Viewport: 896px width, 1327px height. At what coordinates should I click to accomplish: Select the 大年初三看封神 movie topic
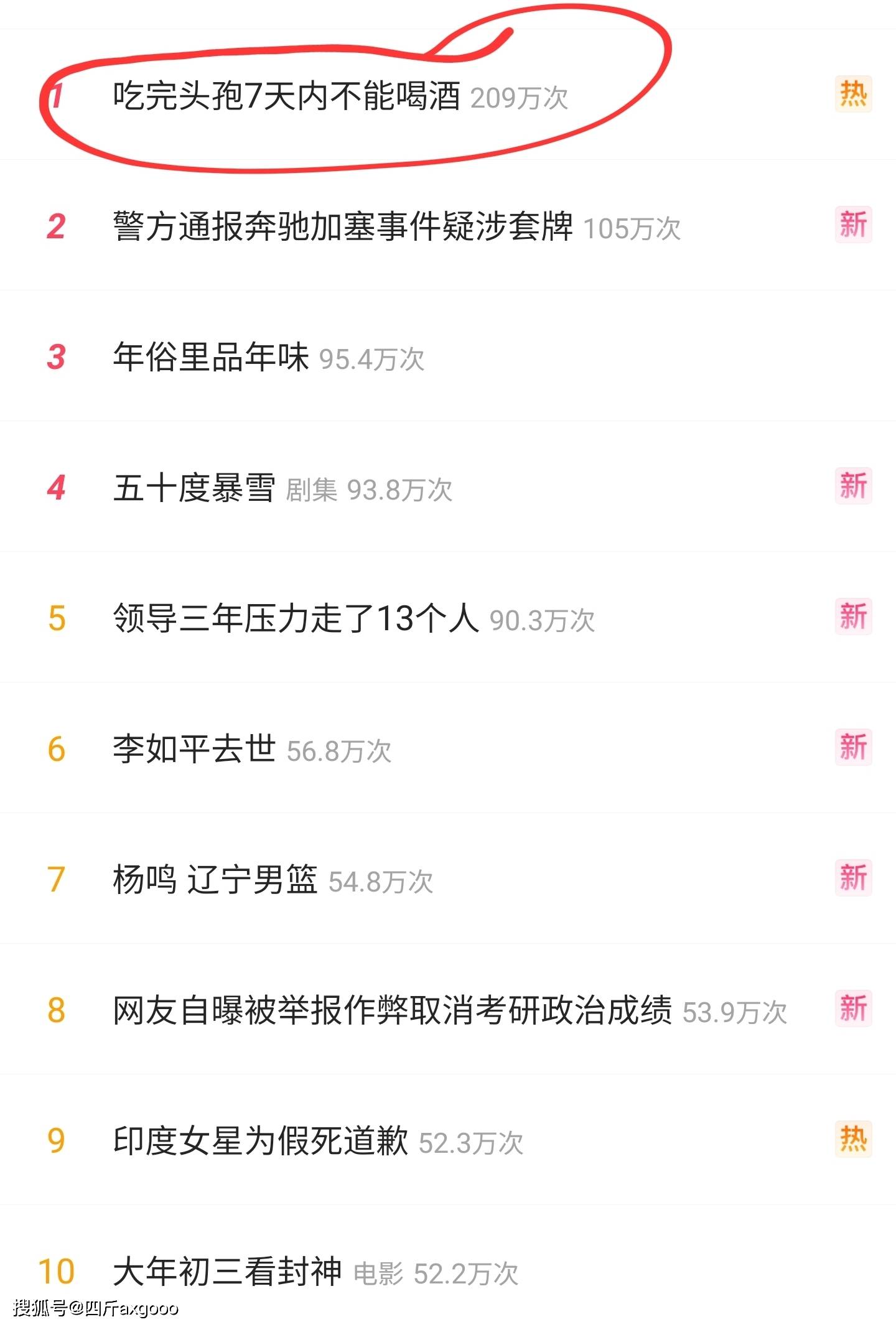pos(227,1272)
